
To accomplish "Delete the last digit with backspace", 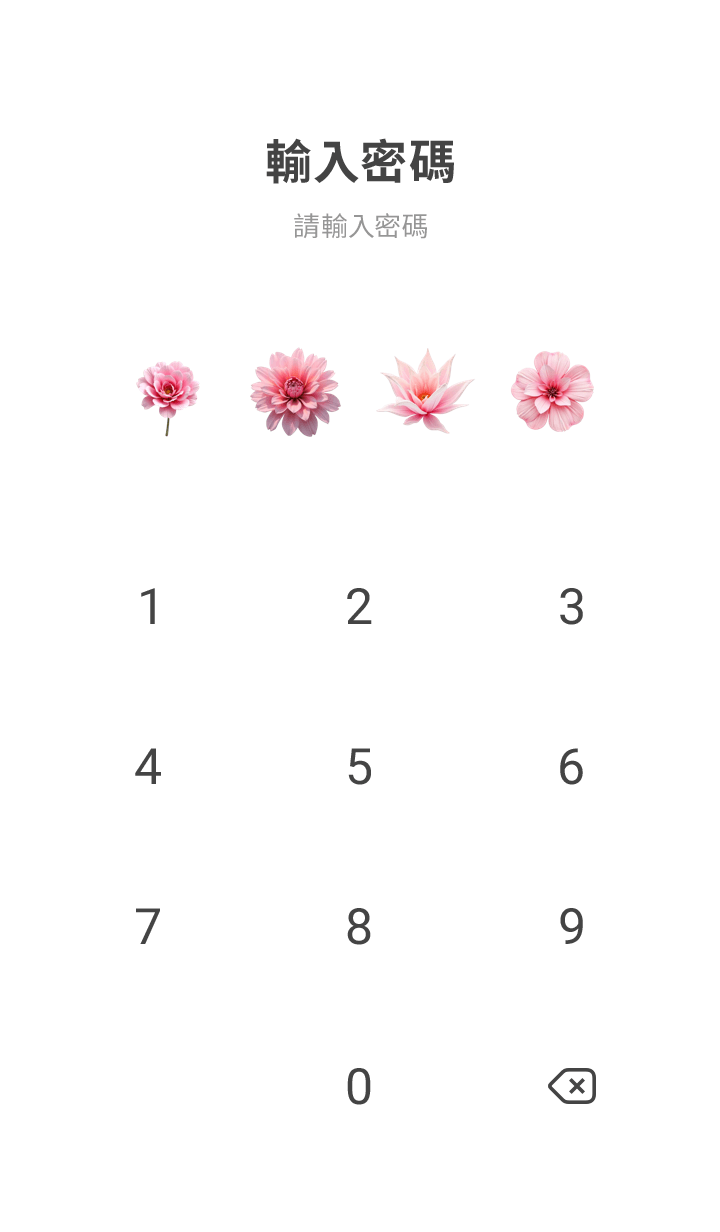I will [572, 1086].
